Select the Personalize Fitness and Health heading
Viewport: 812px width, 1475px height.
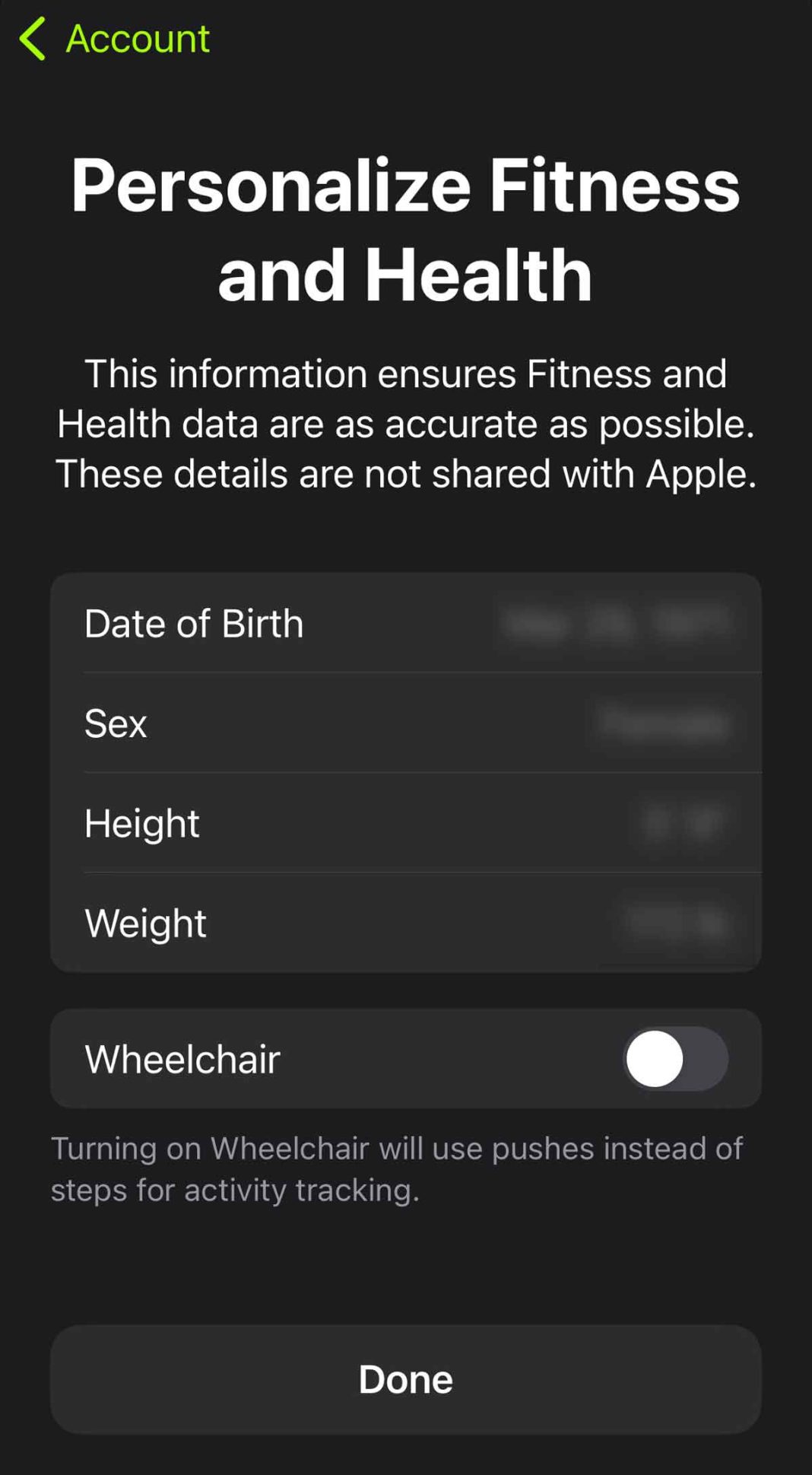(x=405, y=228)
